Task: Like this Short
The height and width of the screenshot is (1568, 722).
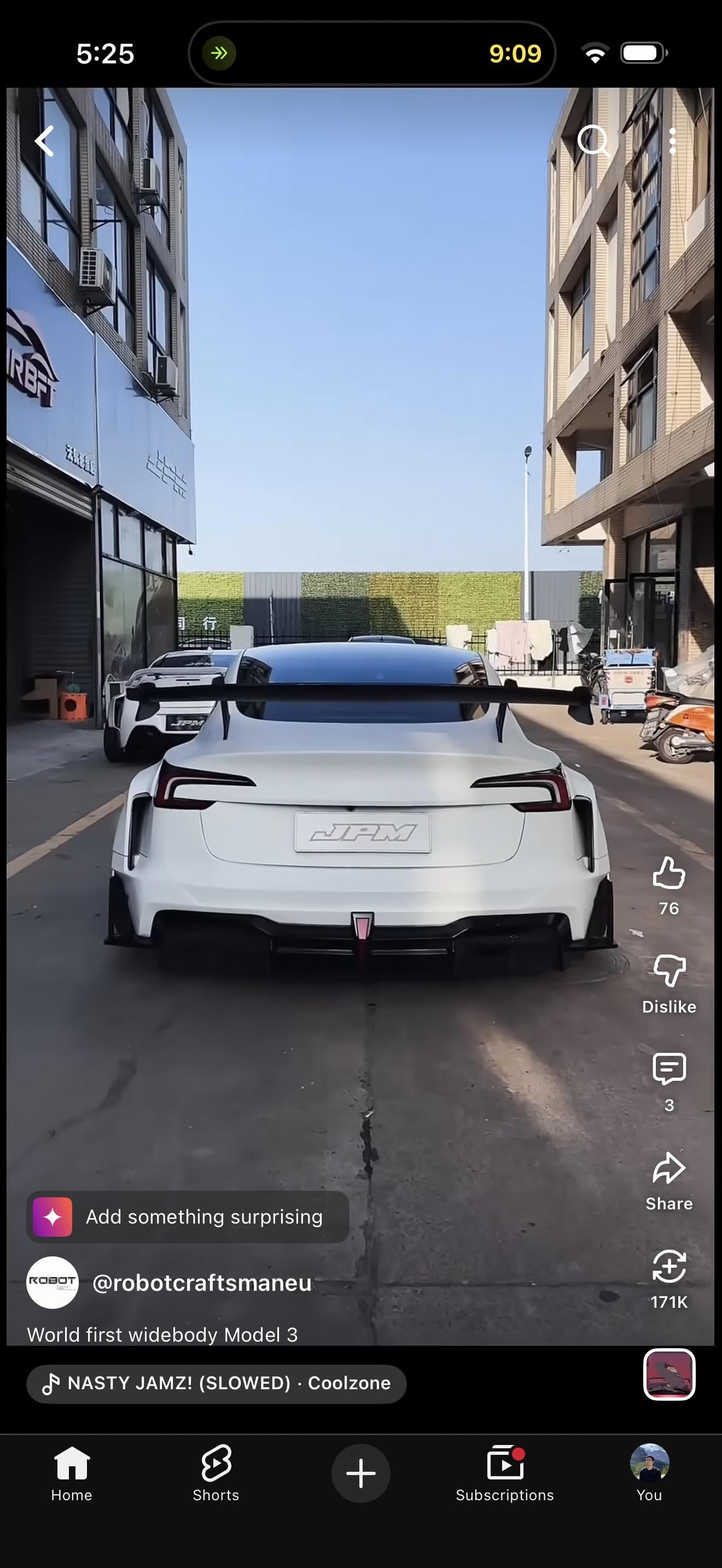Action: (668, 873)
